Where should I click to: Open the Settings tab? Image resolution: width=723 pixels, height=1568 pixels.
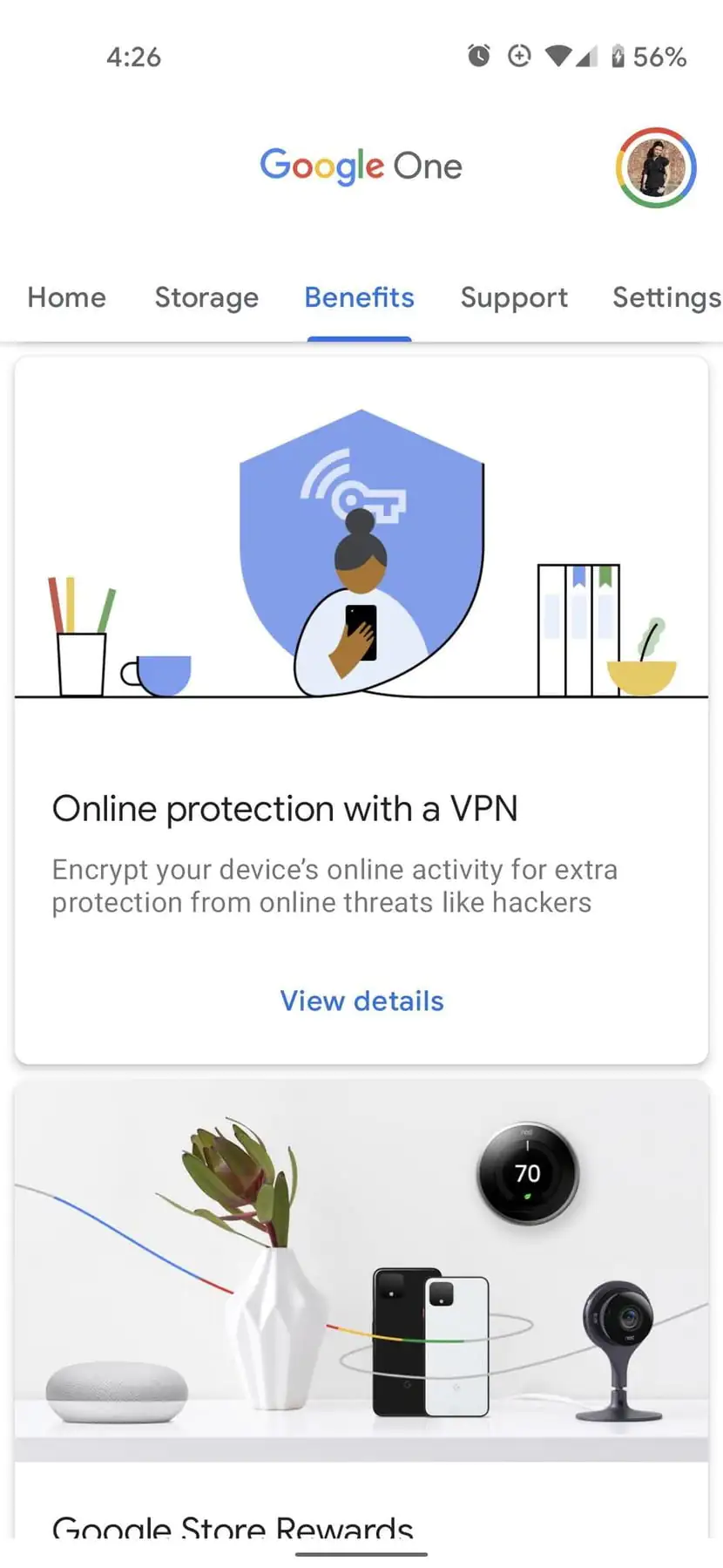pos(666,297)
